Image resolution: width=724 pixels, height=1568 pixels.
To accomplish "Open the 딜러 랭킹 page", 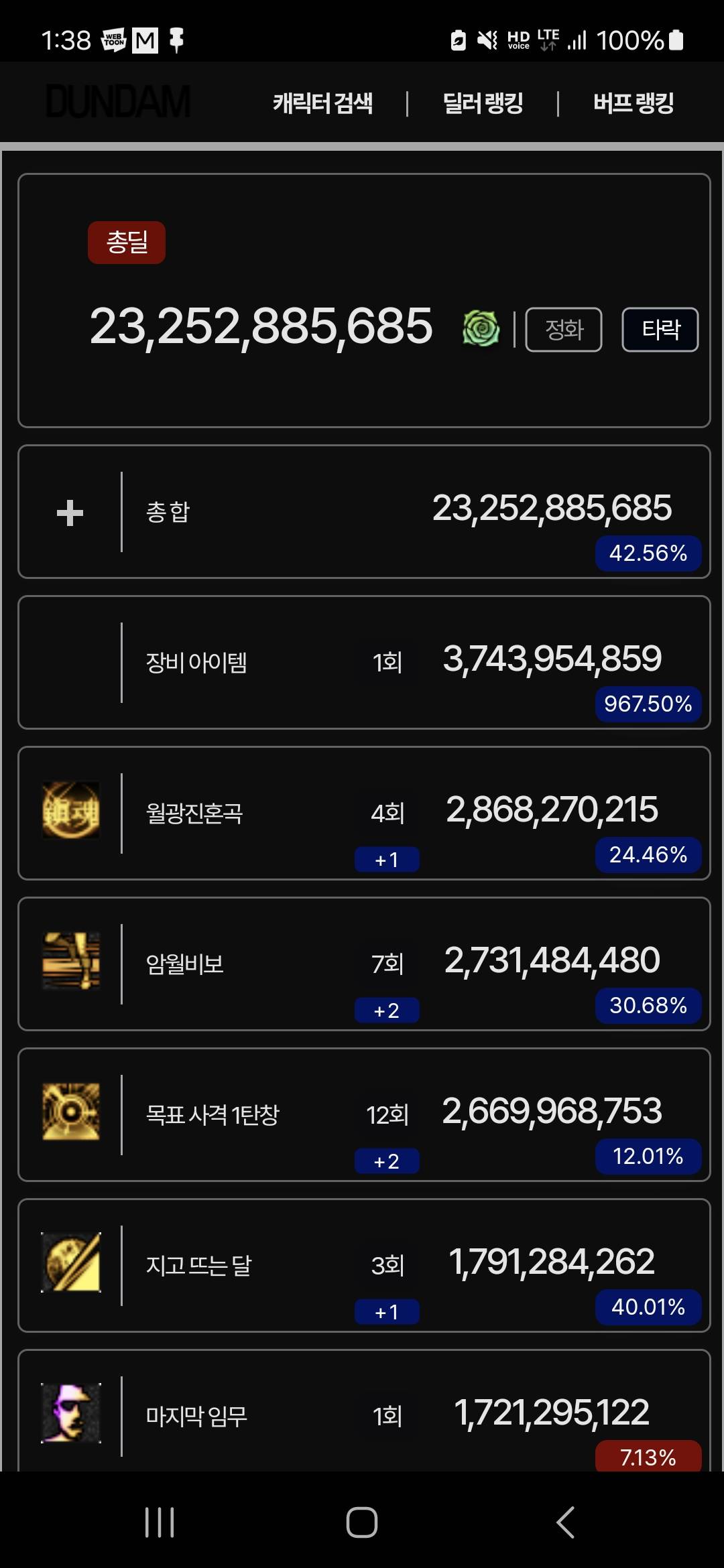I will click(483, 103).
